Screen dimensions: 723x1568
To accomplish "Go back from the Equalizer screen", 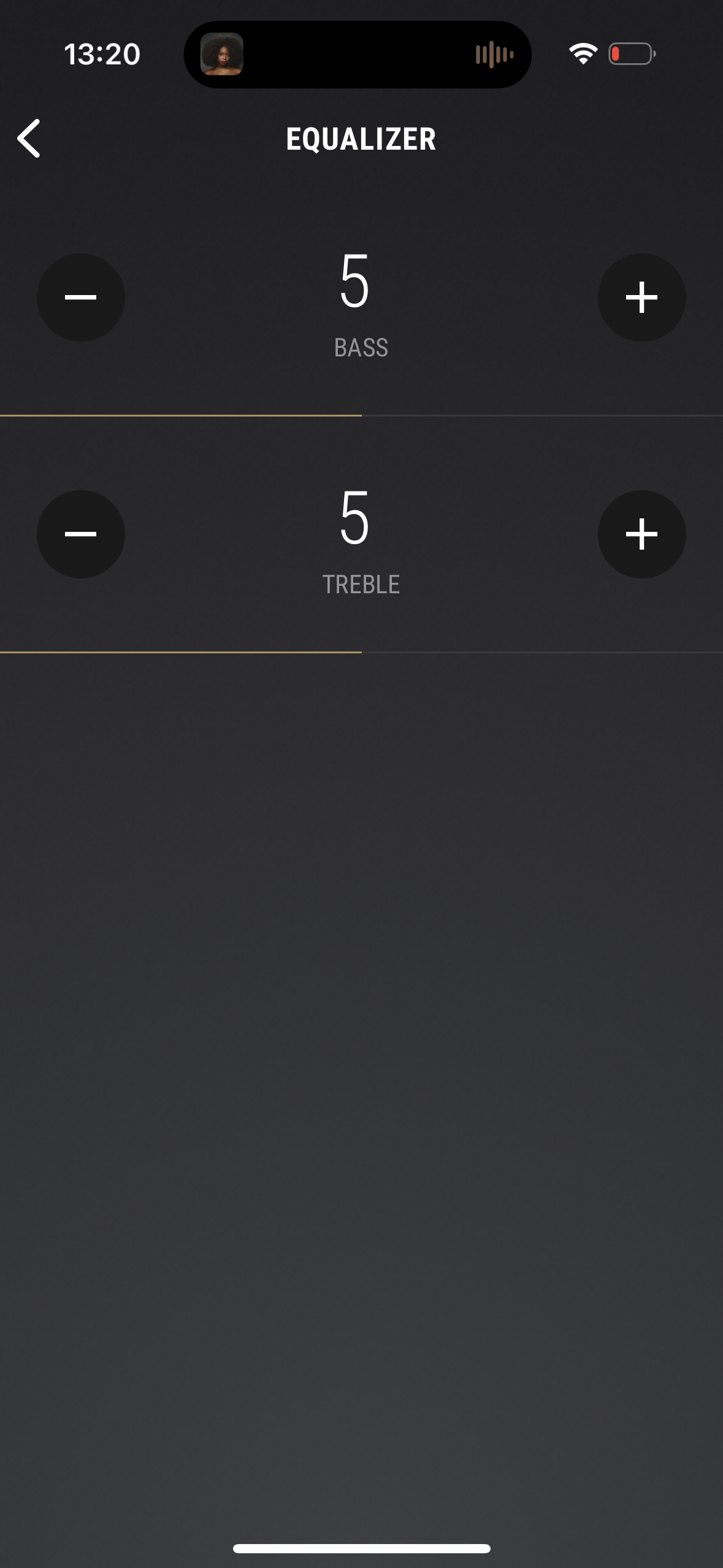I will [29, 139].
